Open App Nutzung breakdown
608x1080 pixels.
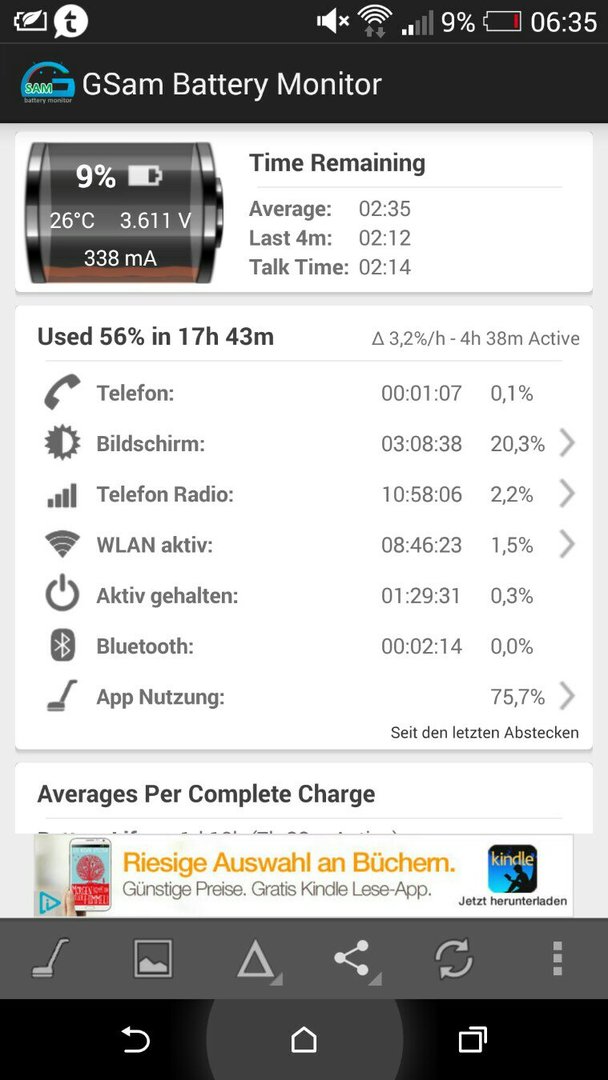click(x=304, y=697)
